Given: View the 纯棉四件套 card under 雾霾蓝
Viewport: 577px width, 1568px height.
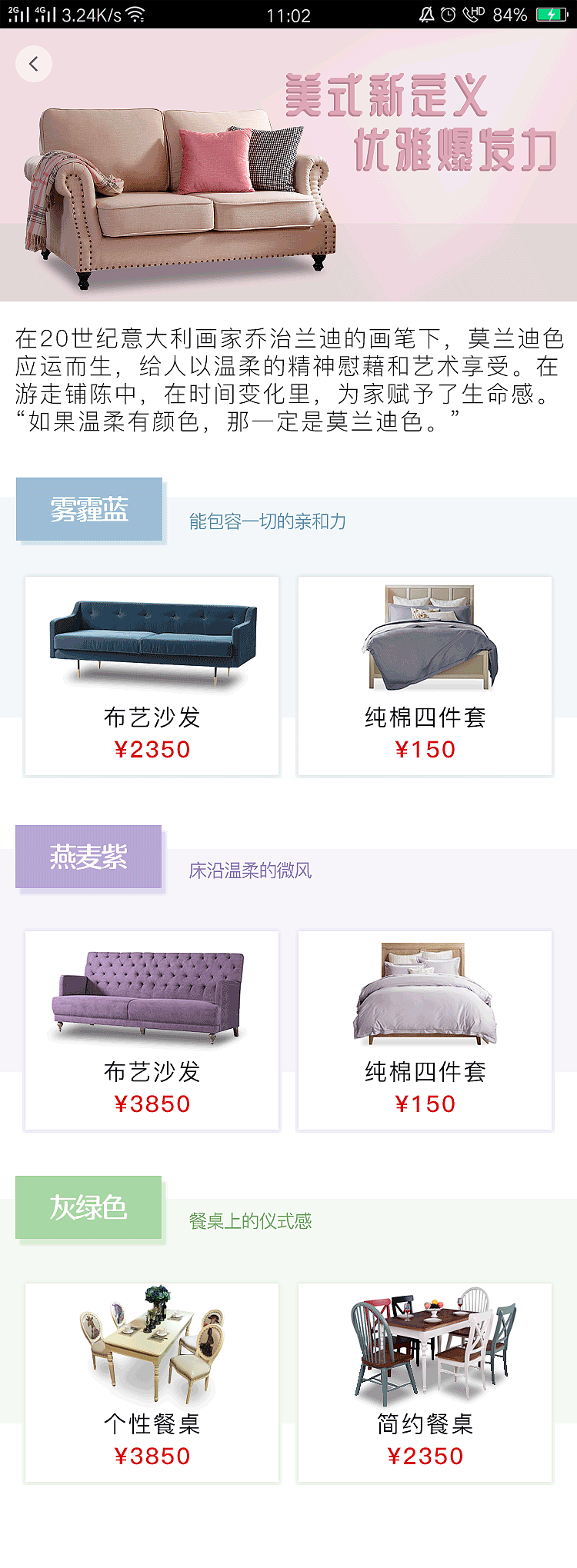Looking at the screenshot, I should [425, 676].
